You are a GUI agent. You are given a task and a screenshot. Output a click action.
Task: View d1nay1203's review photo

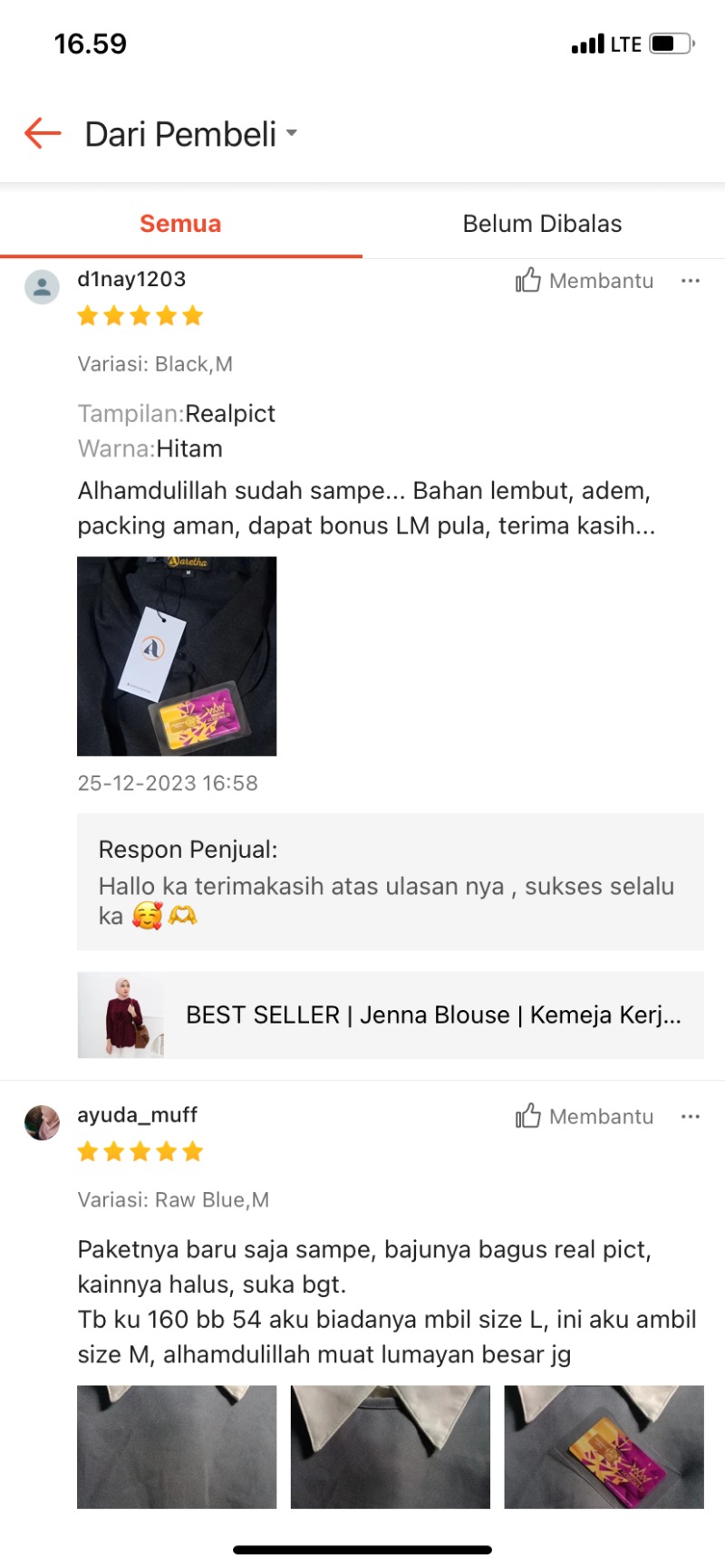pyautogui.click(x=177, y=656)
